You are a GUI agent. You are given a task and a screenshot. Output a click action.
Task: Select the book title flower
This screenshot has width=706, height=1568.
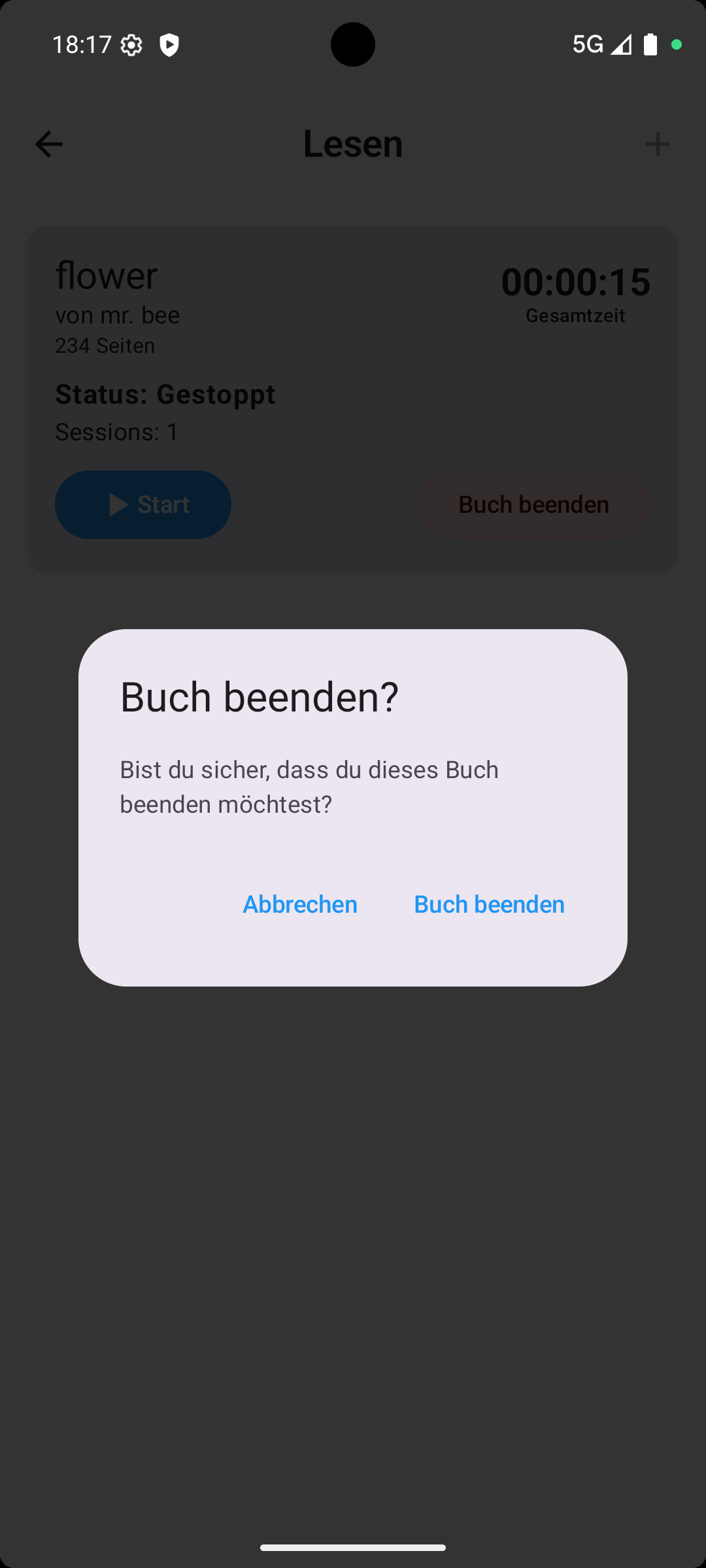click(x=106, y=275)
